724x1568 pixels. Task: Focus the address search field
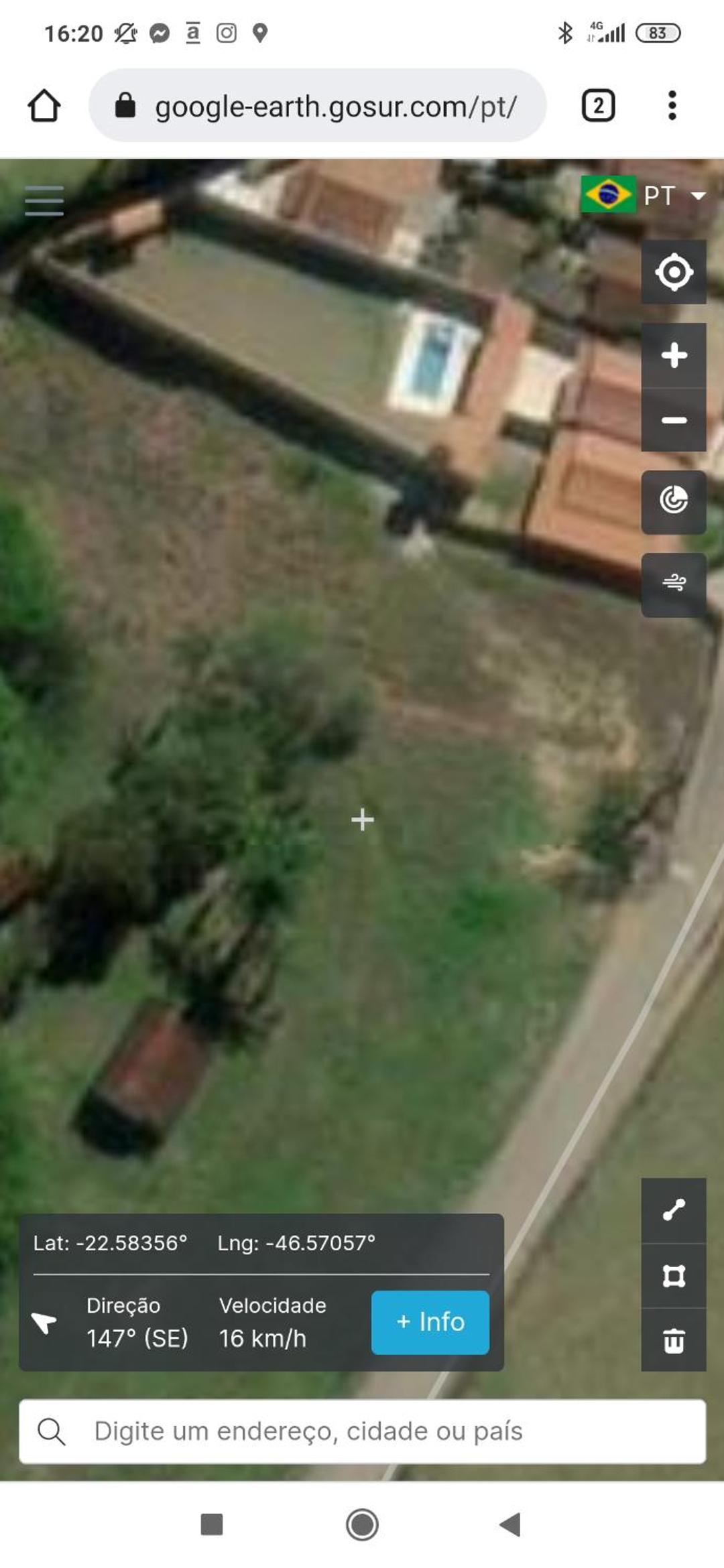pyautogui.click(x=362, y=1431)
